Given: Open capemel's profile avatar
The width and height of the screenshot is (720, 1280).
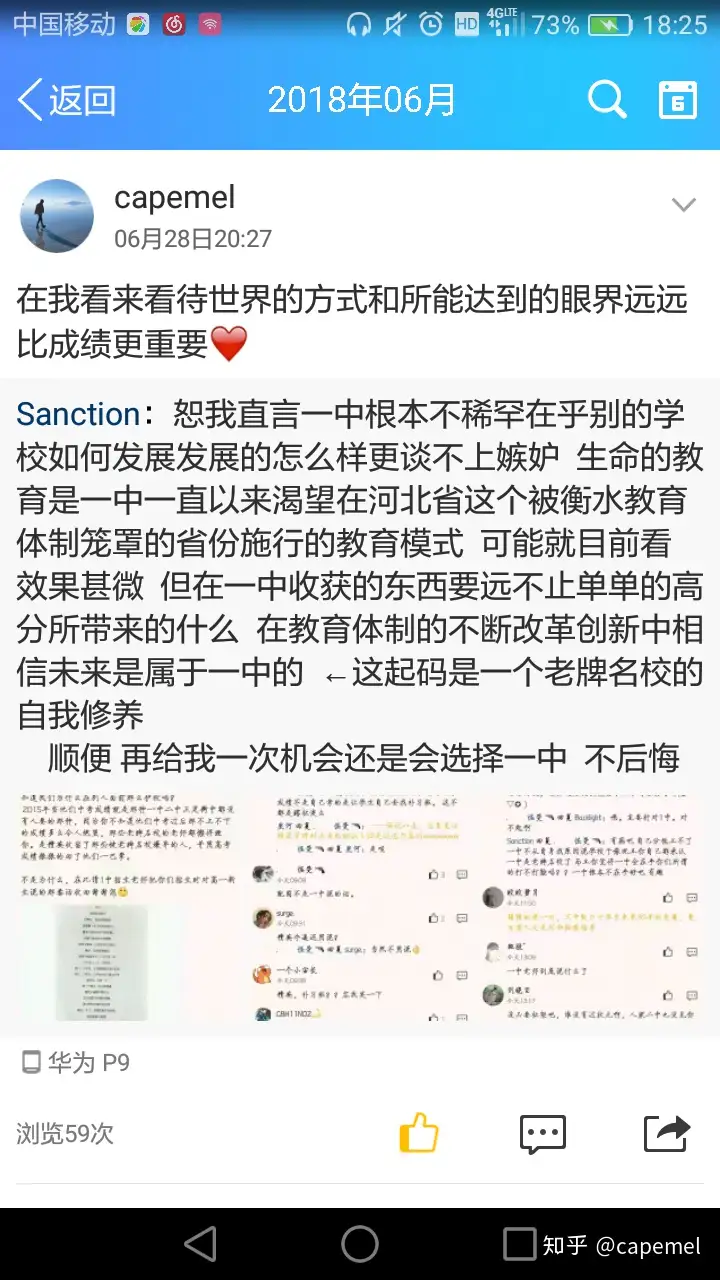Looking at the screenshot, I should tap(57, 216).
